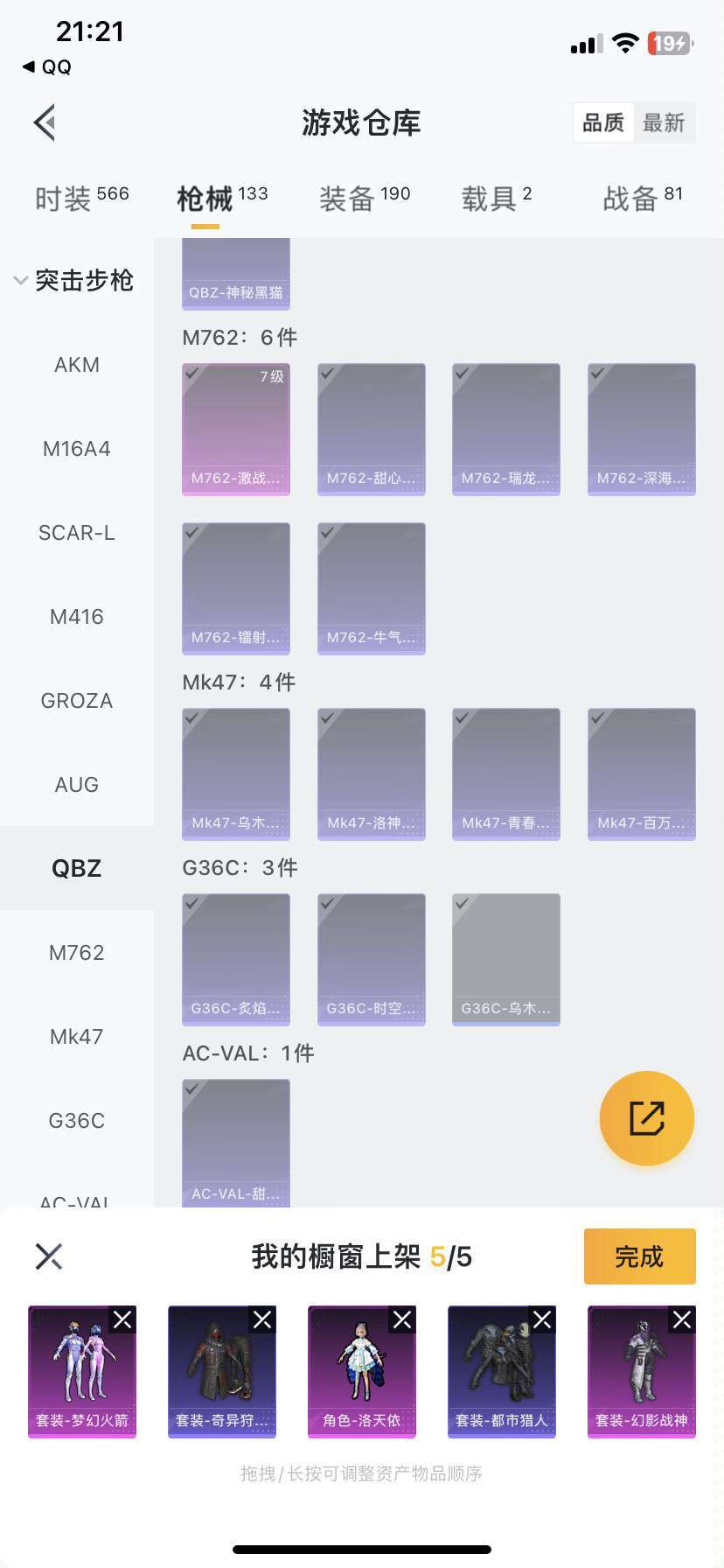The image size is (724, 1568).
Task: Select M416 in the weapon list
Action: click(77, 617)
